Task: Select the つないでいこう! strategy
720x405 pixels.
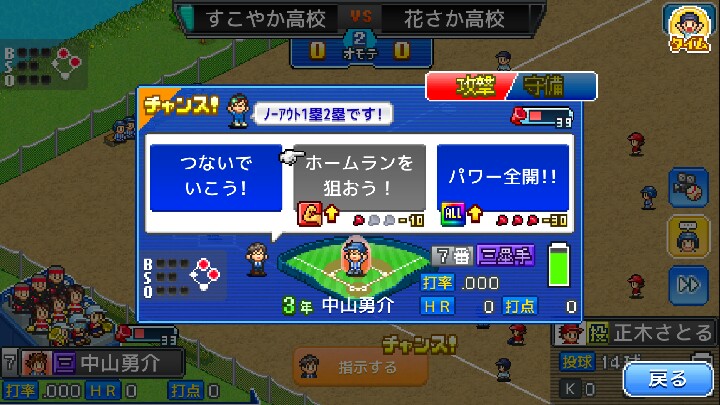Action: (x=216, y=178)
